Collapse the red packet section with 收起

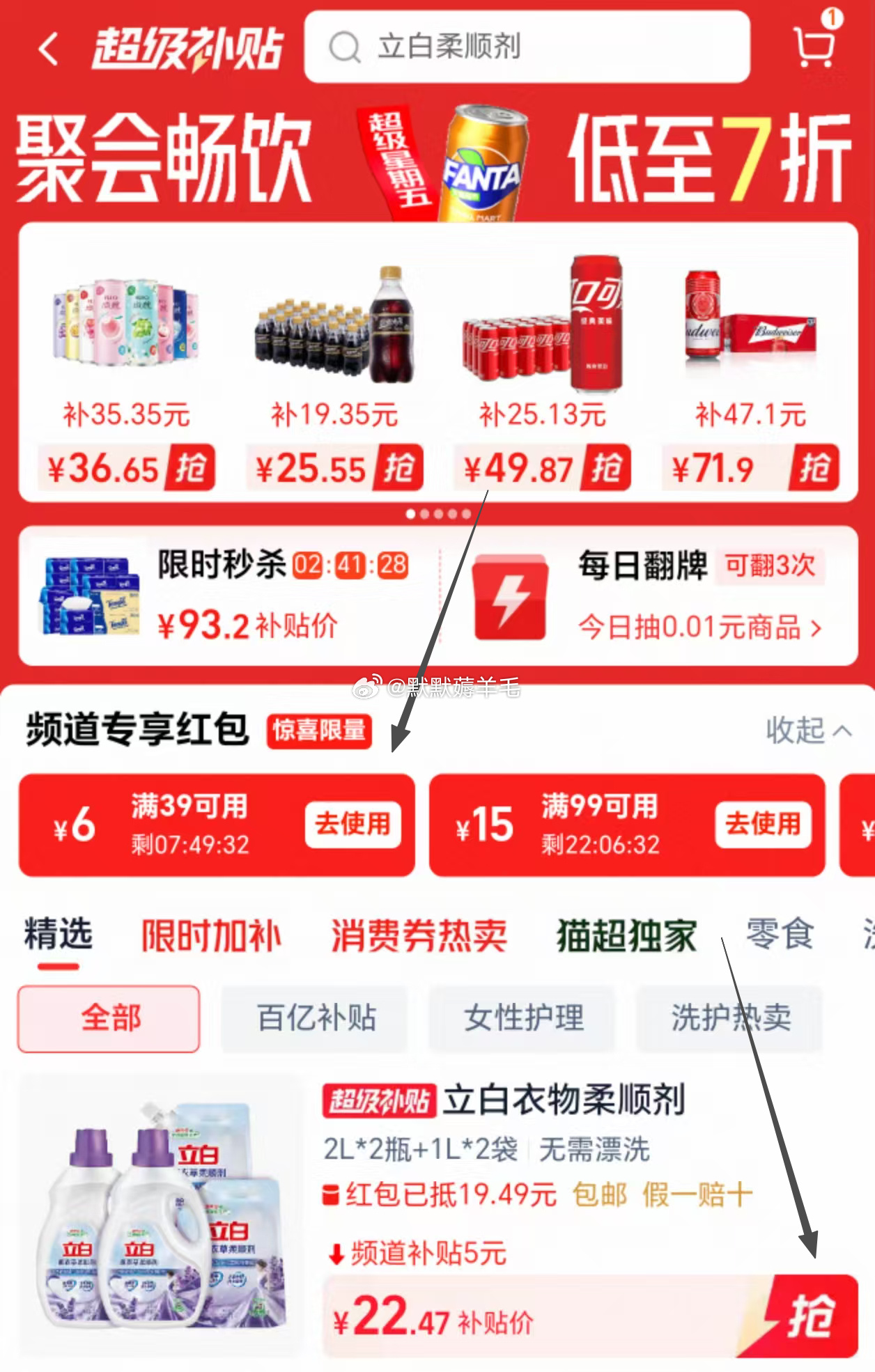808,731
